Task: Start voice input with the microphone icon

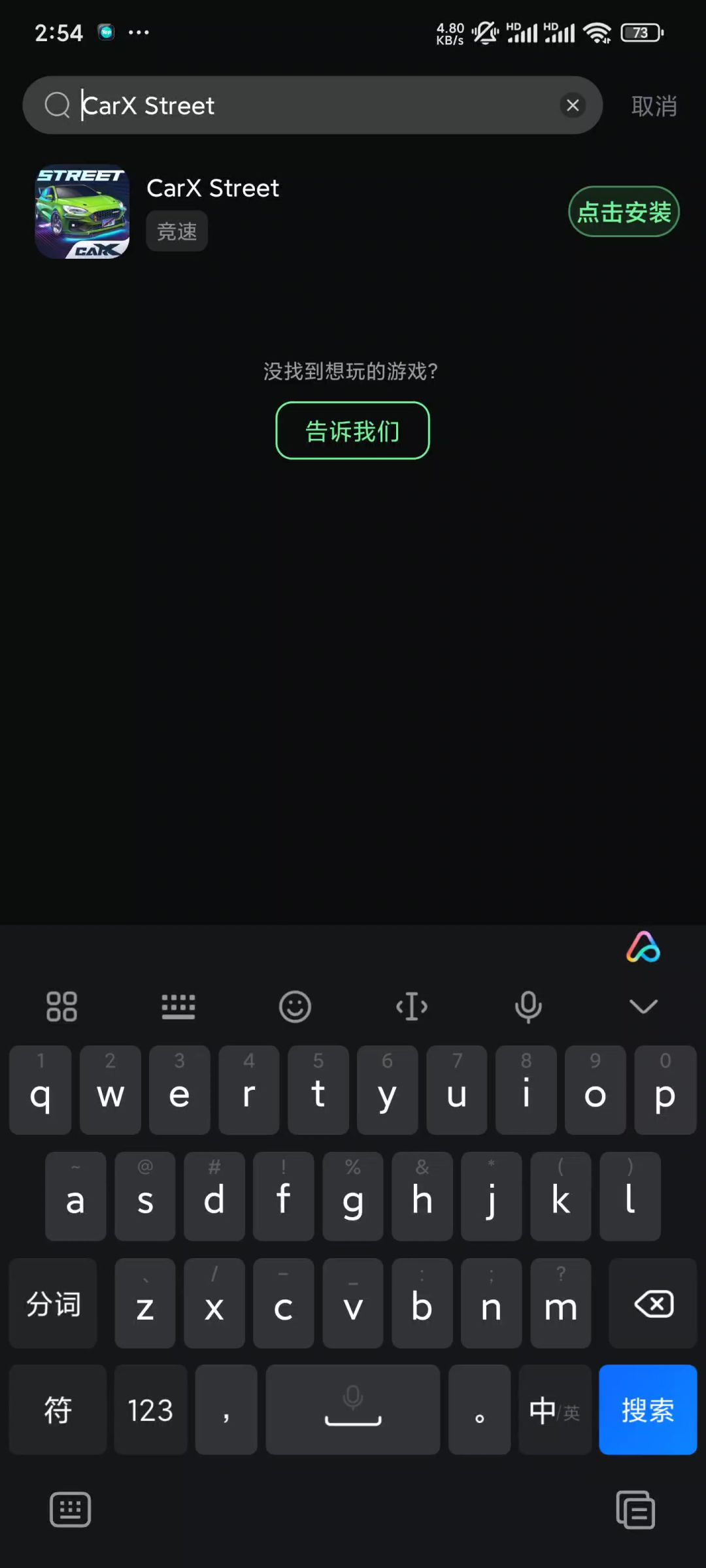Action: pos(528,1006)
